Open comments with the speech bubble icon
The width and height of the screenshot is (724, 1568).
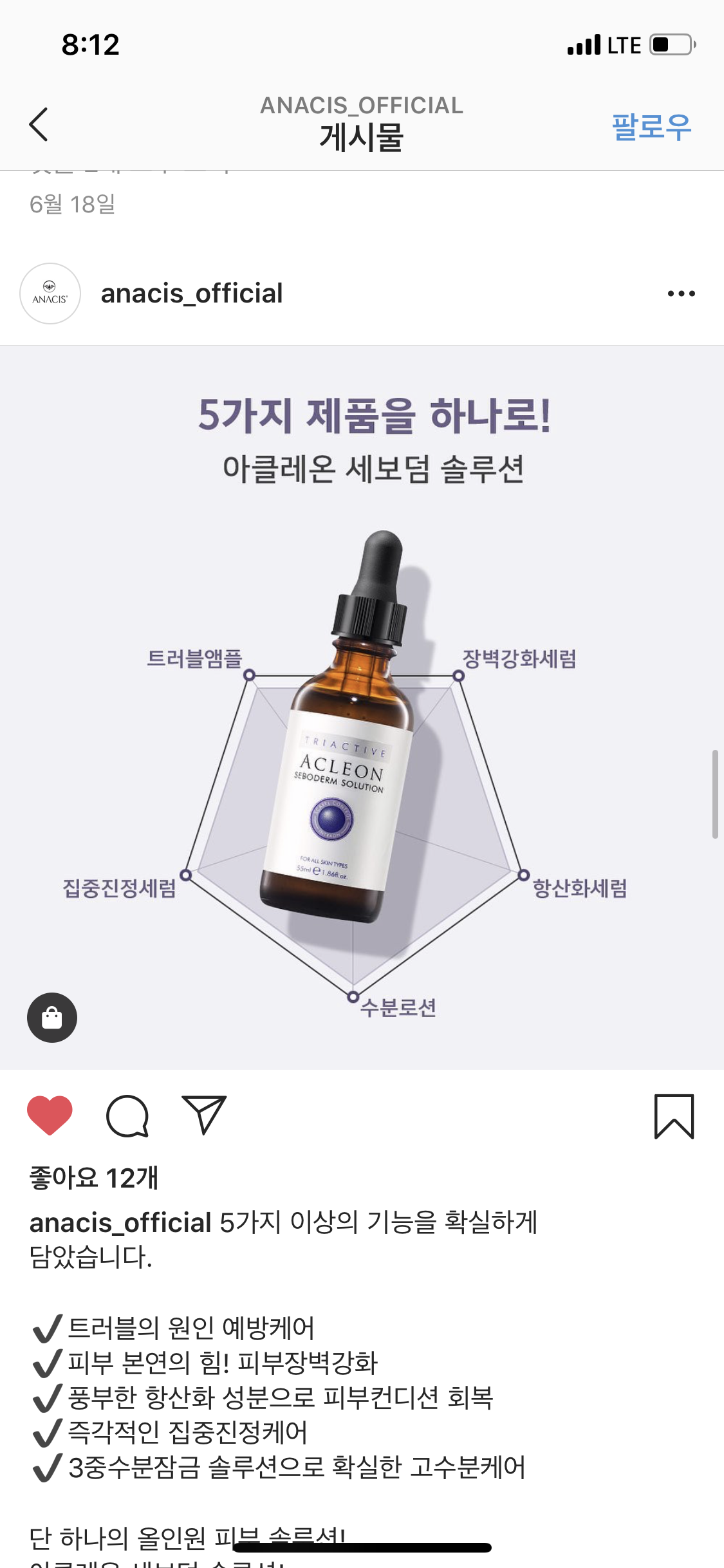[127, 1115]
